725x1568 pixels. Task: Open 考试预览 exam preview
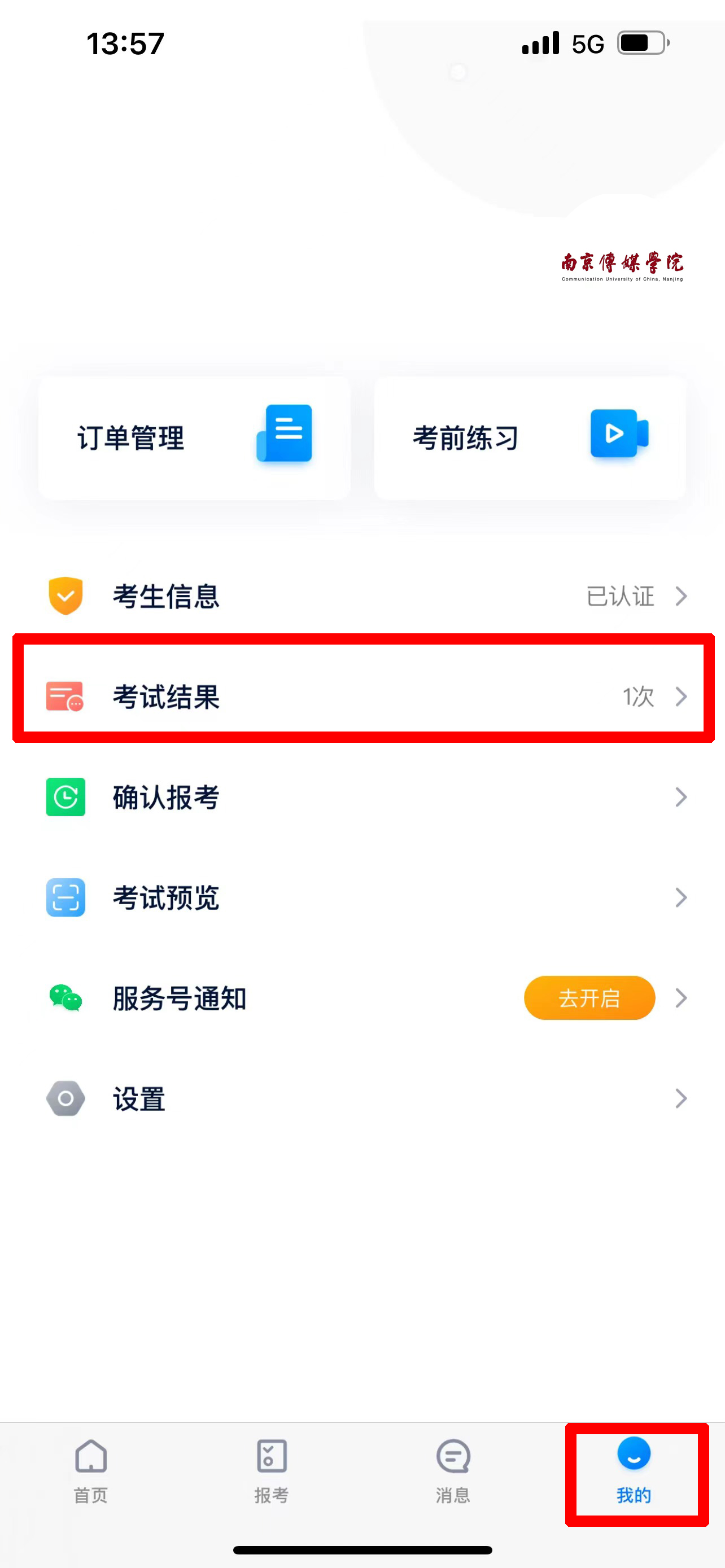[363, 897]
